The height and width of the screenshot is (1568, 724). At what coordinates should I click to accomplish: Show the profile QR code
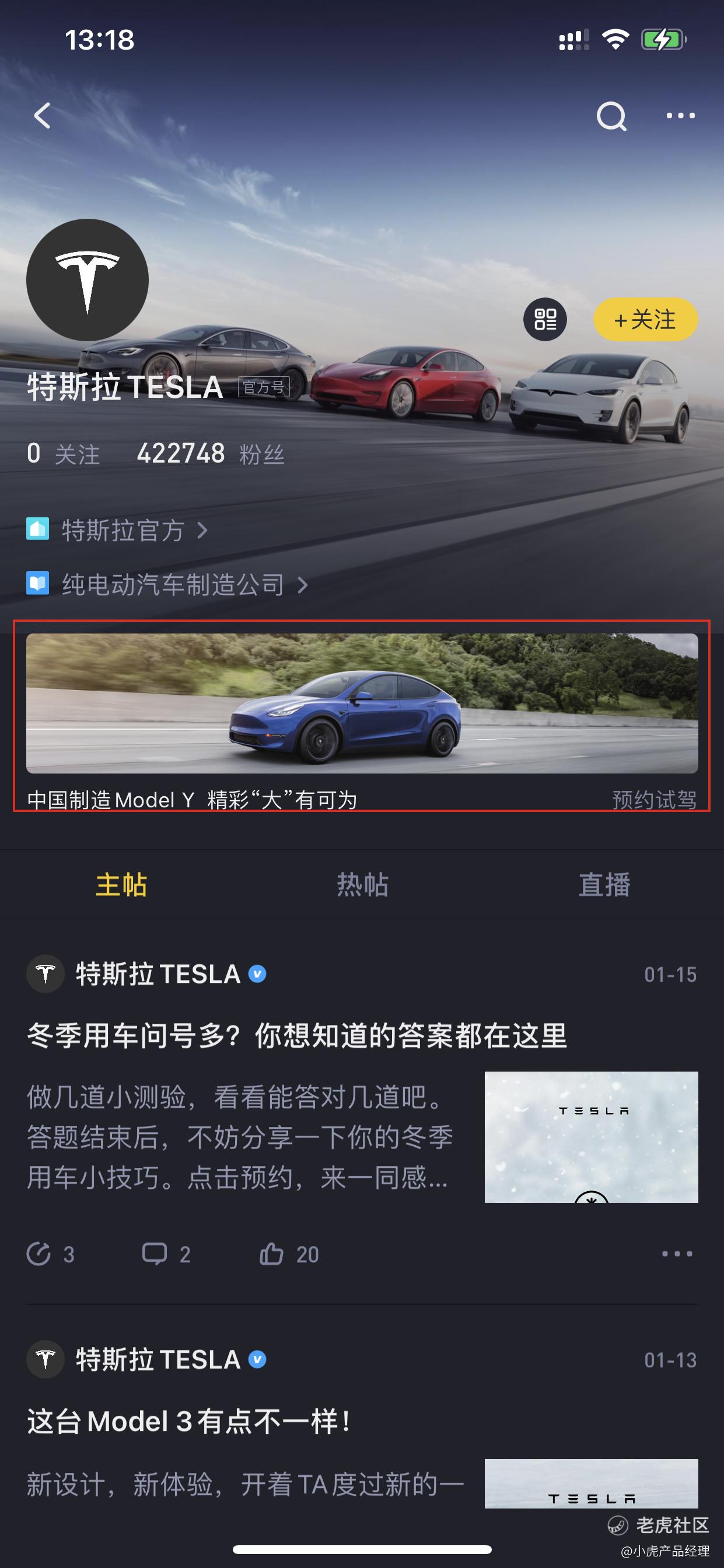click(x=545, y=320)
